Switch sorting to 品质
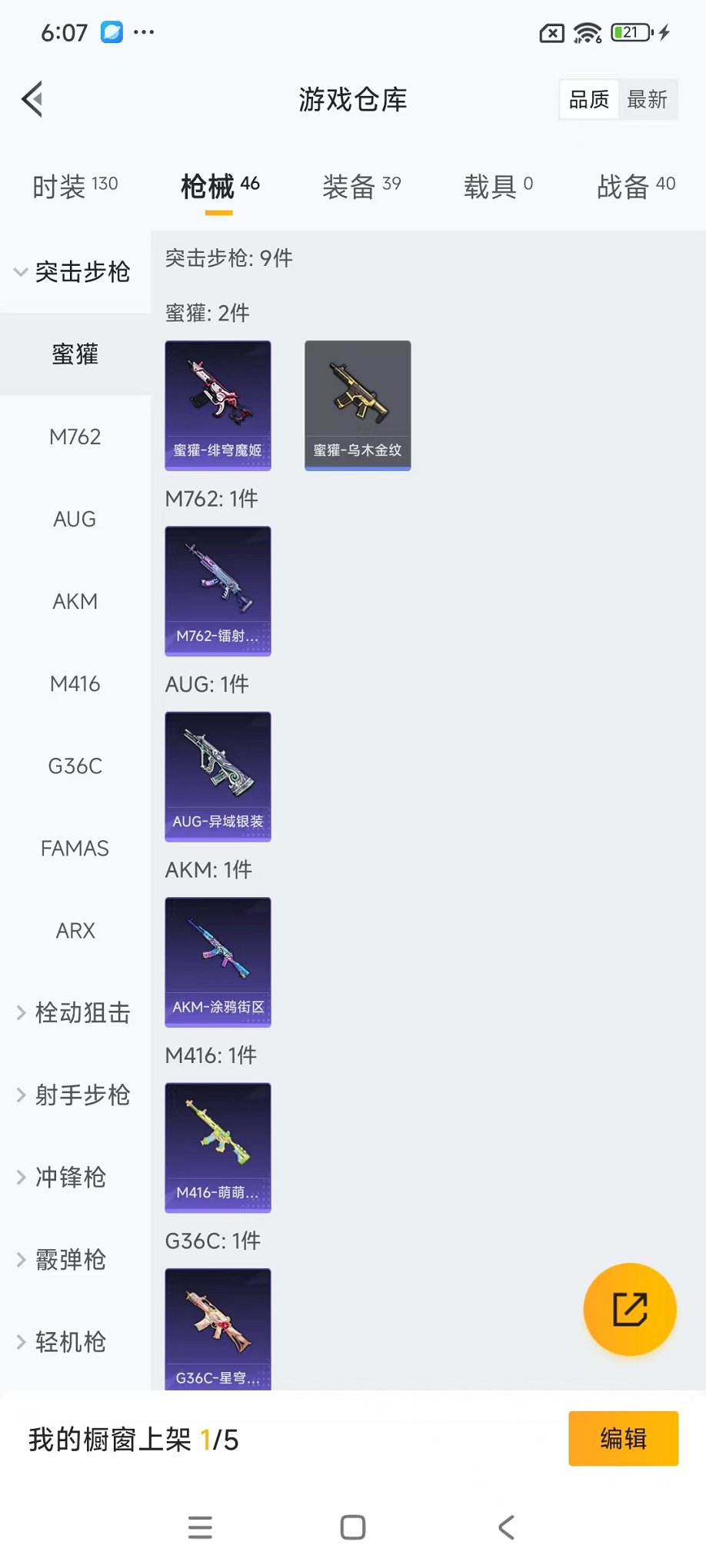Screen dimensions: 706x1568 pos(587,98)
